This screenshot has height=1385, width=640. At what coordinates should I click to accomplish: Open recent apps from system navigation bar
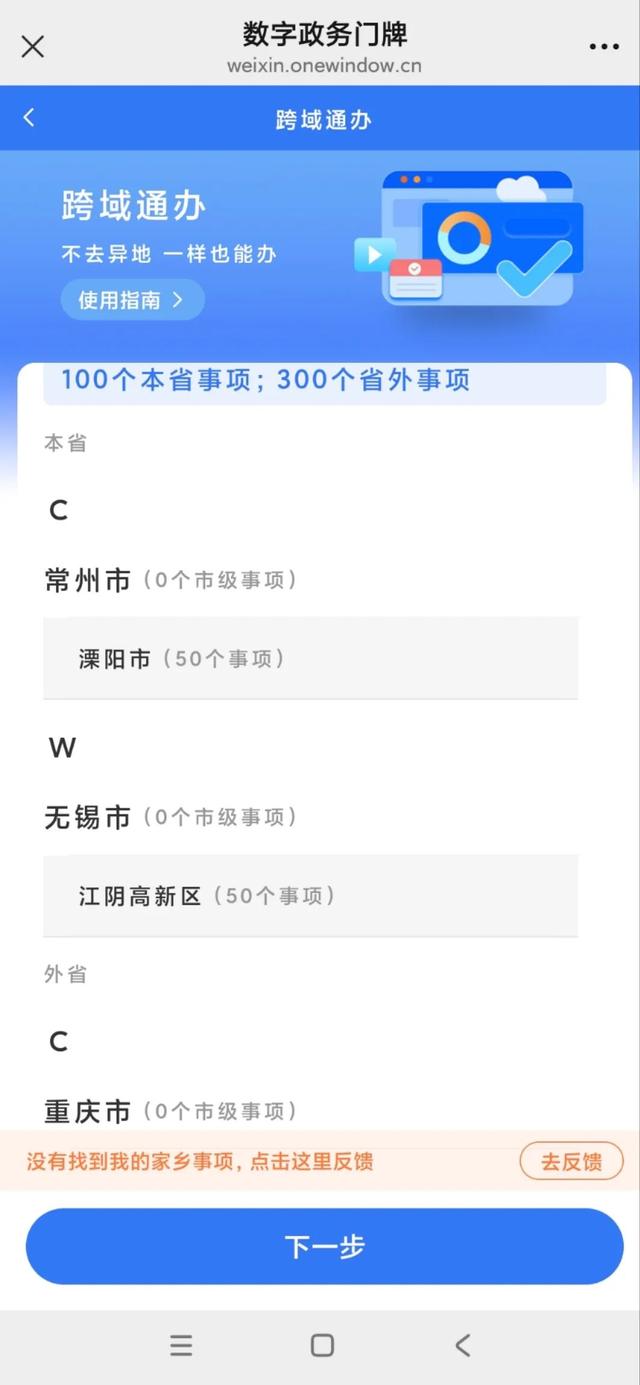point(181,1346)
